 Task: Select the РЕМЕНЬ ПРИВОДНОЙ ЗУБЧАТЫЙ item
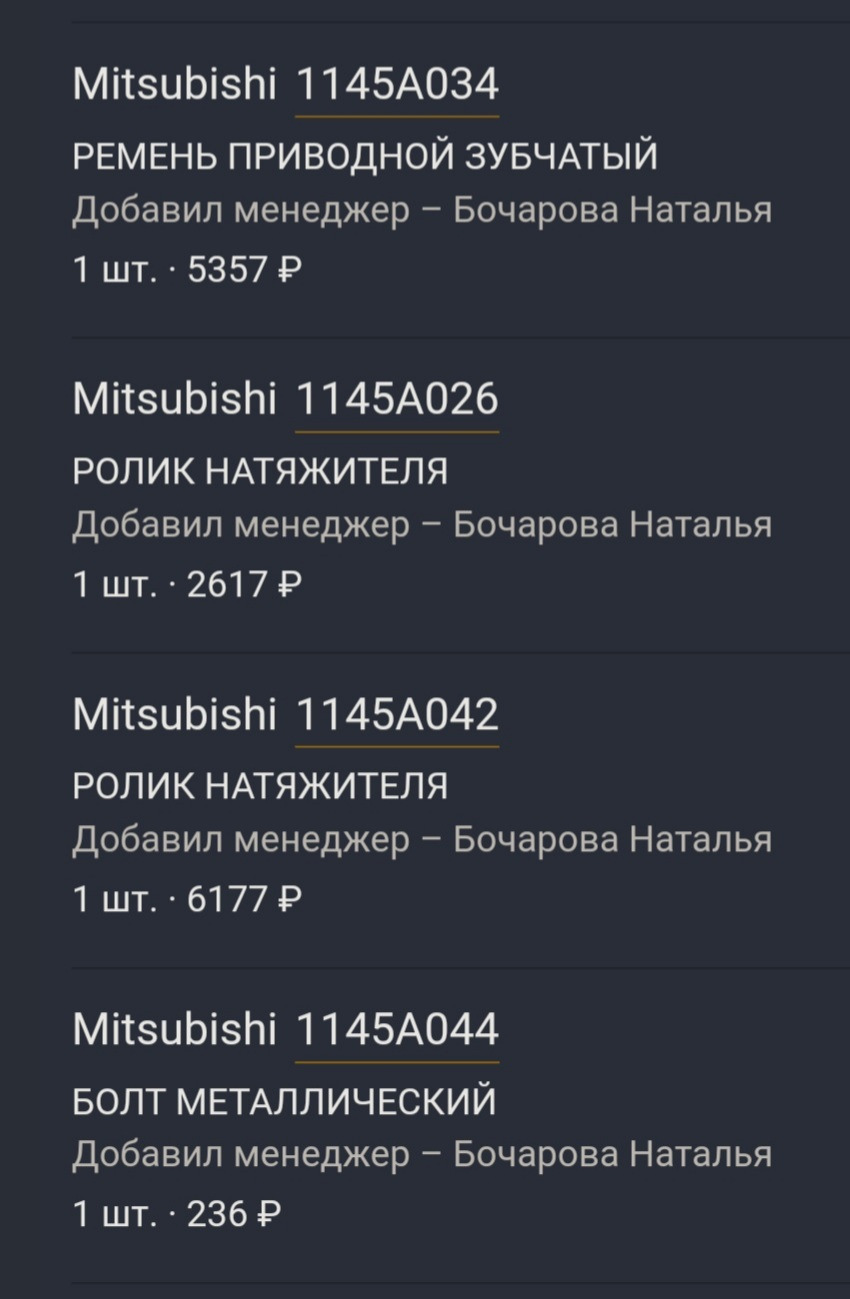coord(365,156)
